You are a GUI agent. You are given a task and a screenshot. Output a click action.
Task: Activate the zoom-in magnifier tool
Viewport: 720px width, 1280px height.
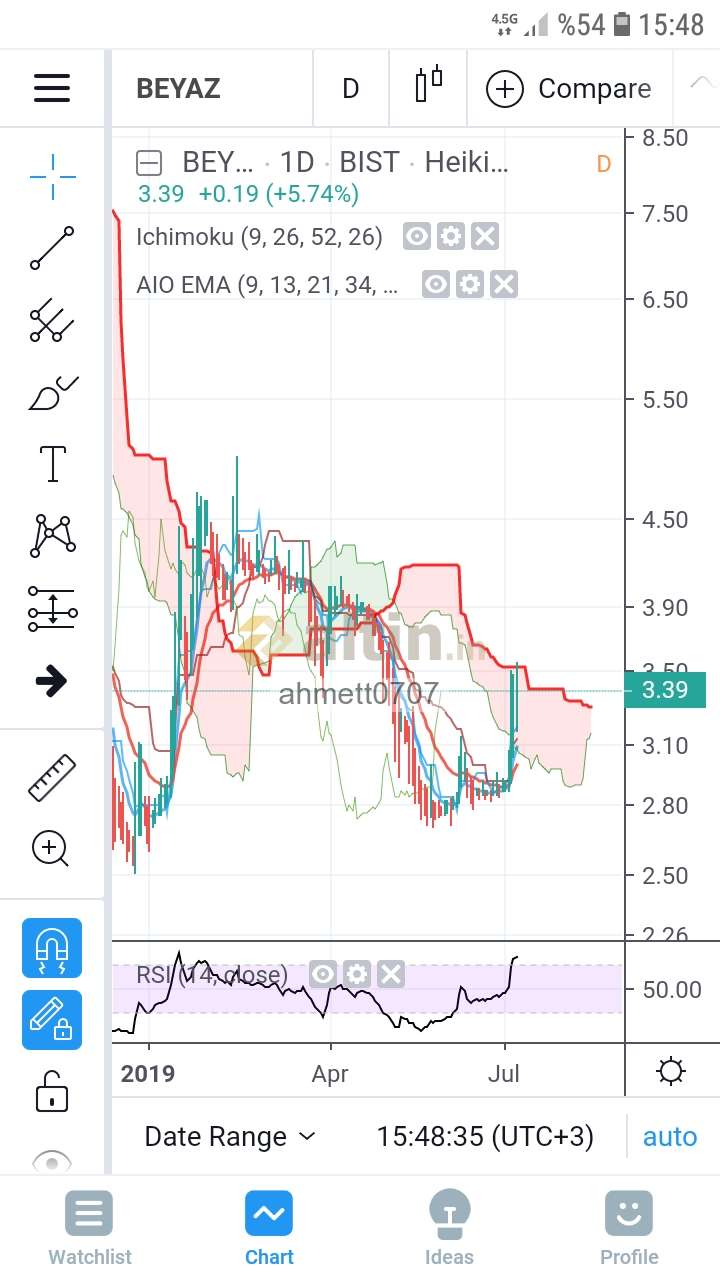tap(50, 849)
